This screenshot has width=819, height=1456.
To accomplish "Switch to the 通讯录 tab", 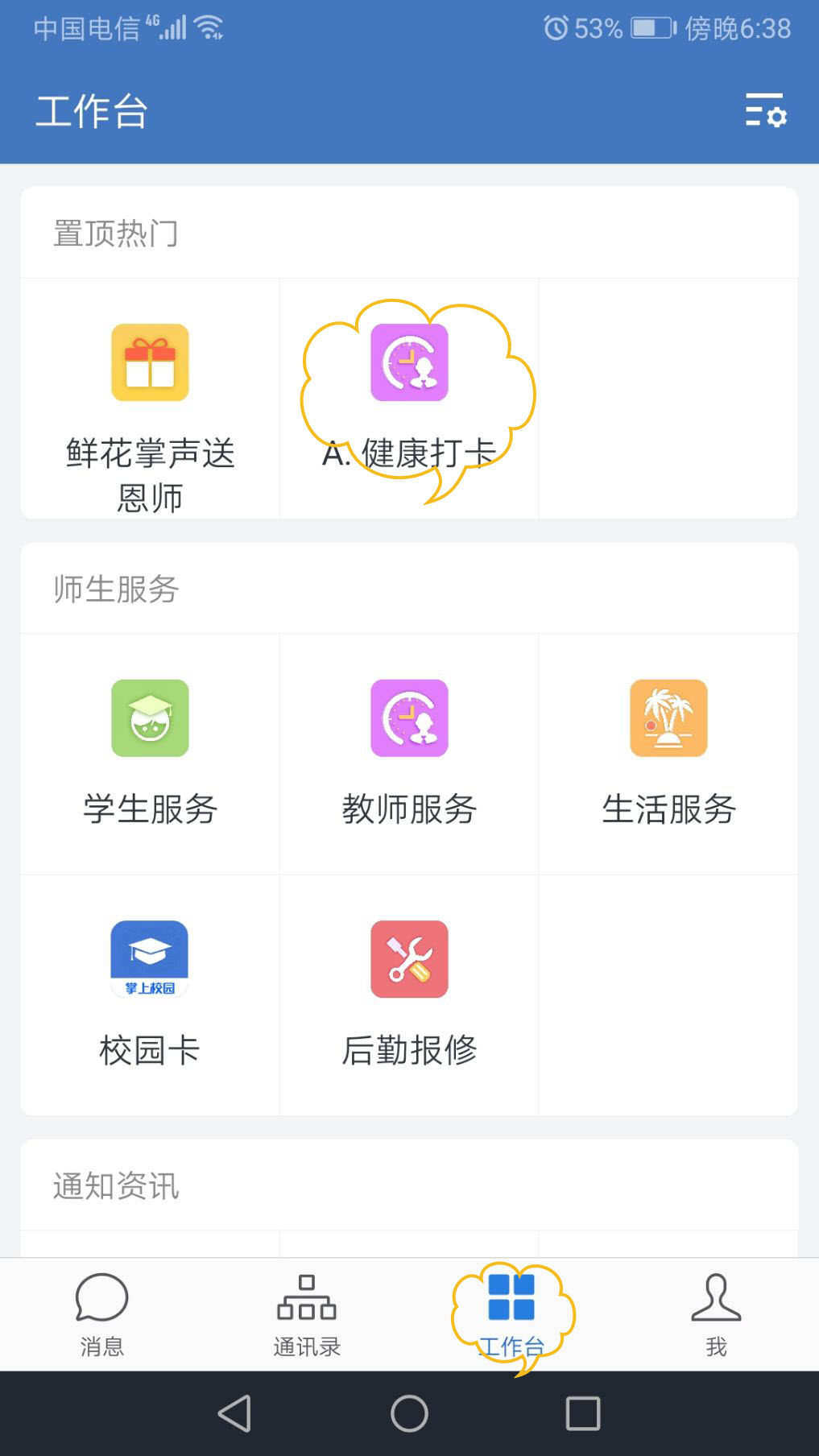I will (307, 1315).
